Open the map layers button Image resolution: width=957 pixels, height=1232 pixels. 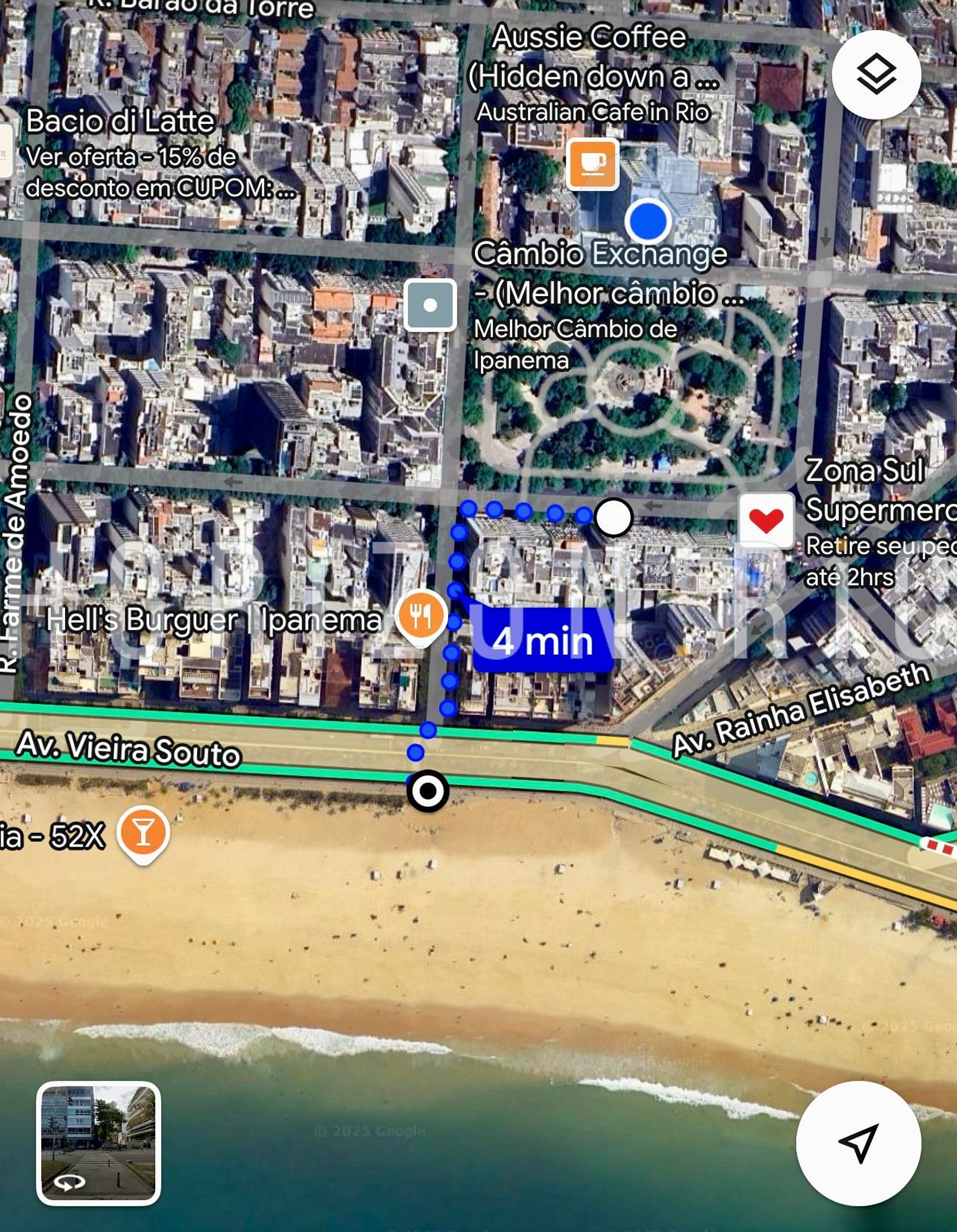click(x=876, y=75)
